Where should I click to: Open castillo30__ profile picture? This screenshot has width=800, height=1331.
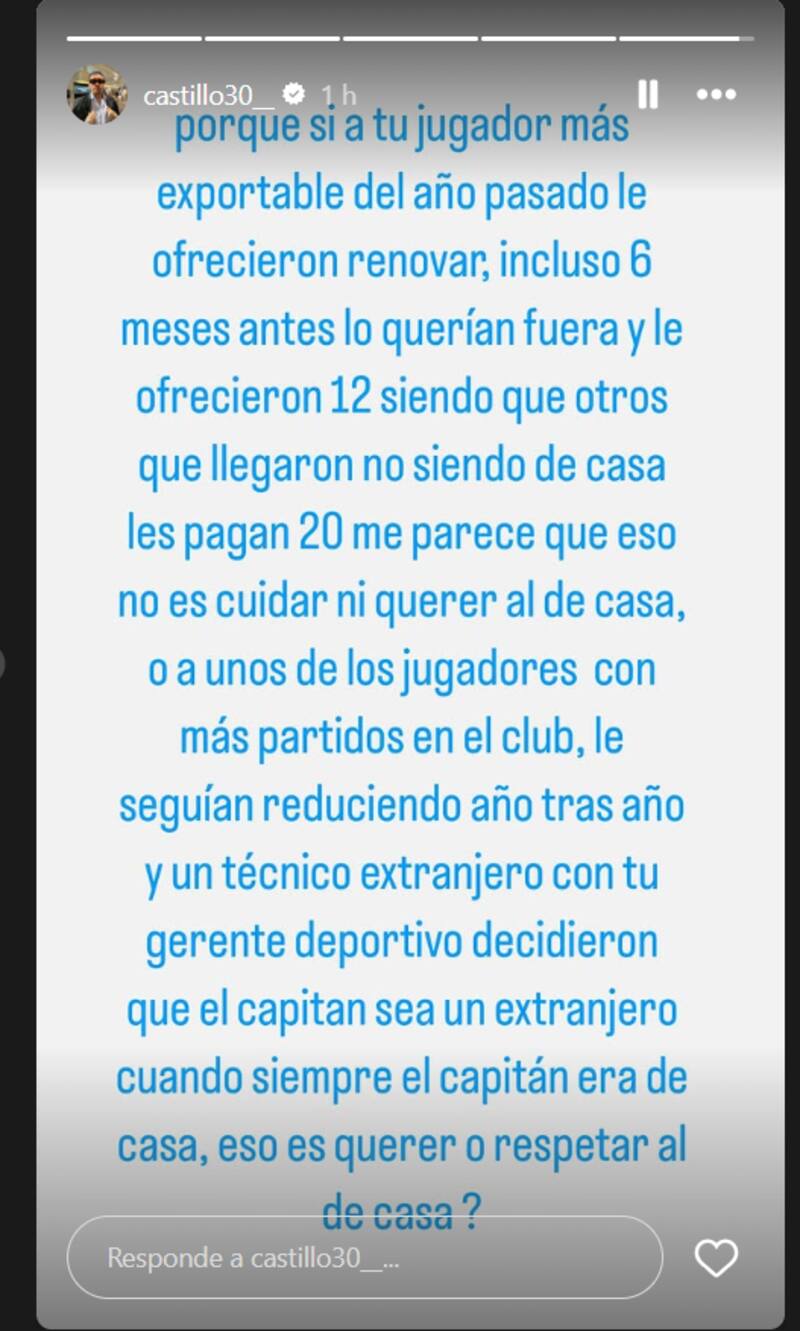tap(97, 95)
